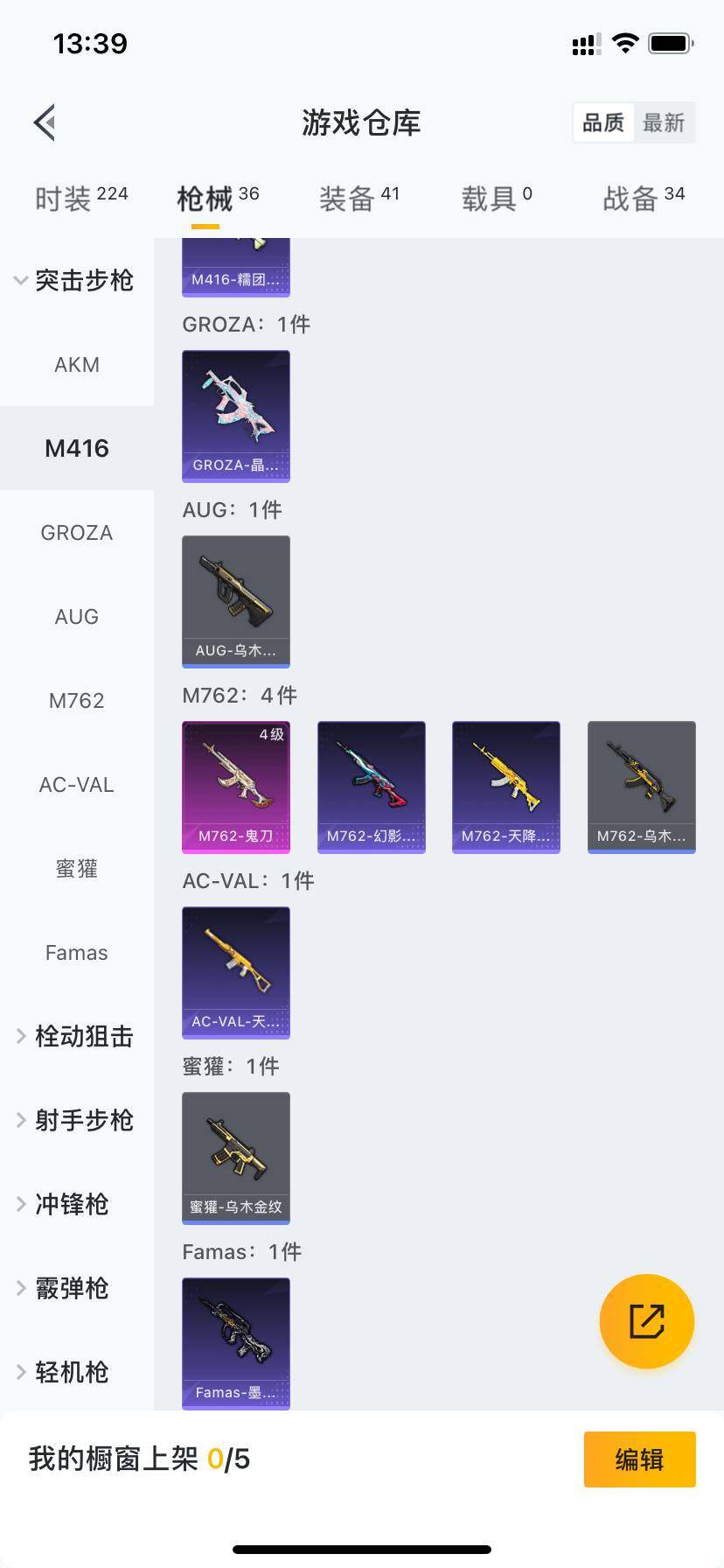Select AC-VAL in the side list
The height and width of the screenshot is (1568, 724).
tap(77, 785)
